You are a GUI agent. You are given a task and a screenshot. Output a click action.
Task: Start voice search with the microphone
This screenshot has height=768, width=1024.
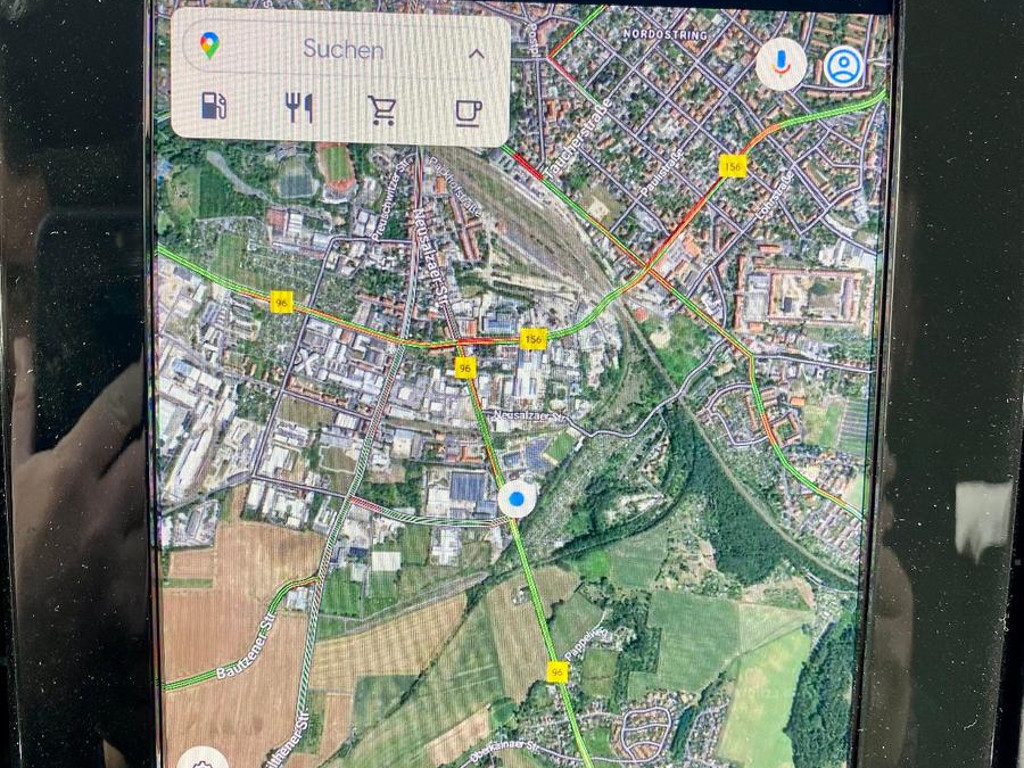click(781, 64)
